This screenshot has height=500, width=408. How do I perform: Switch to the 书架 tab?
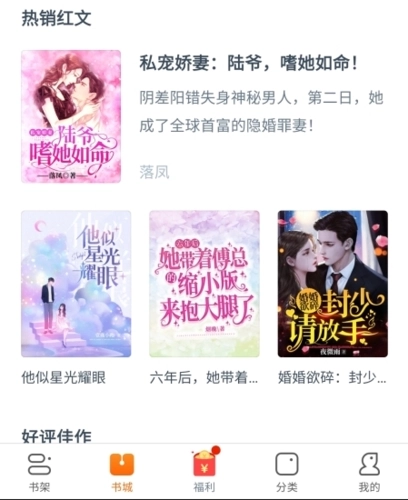point(39,472)
